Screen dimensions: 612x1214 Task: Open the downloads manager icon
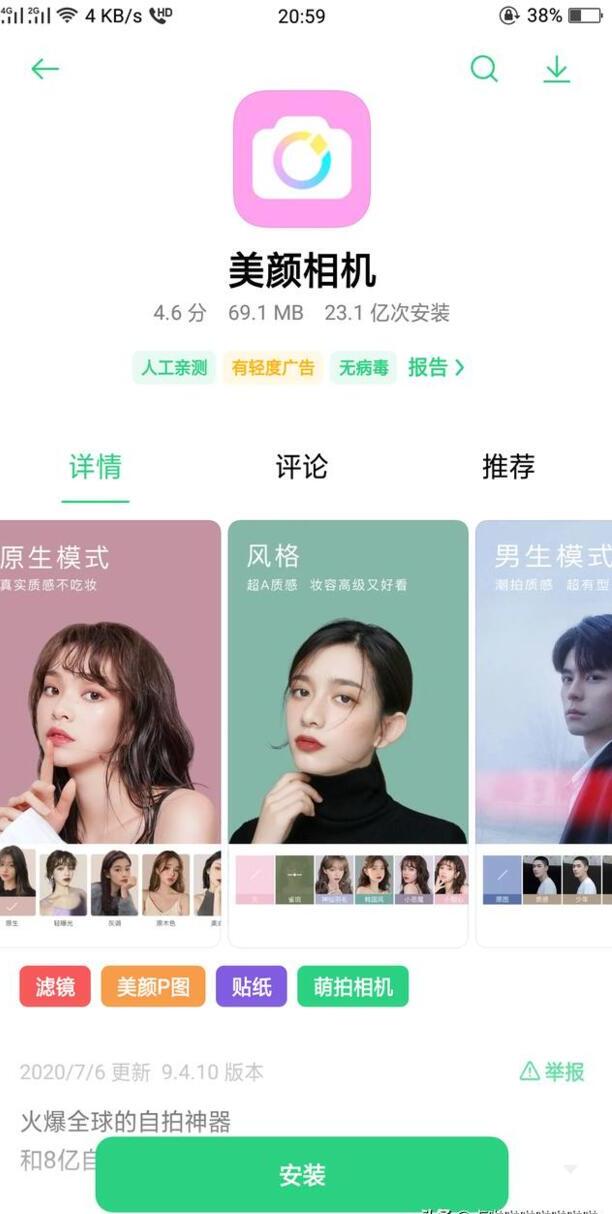click(556, 69)
